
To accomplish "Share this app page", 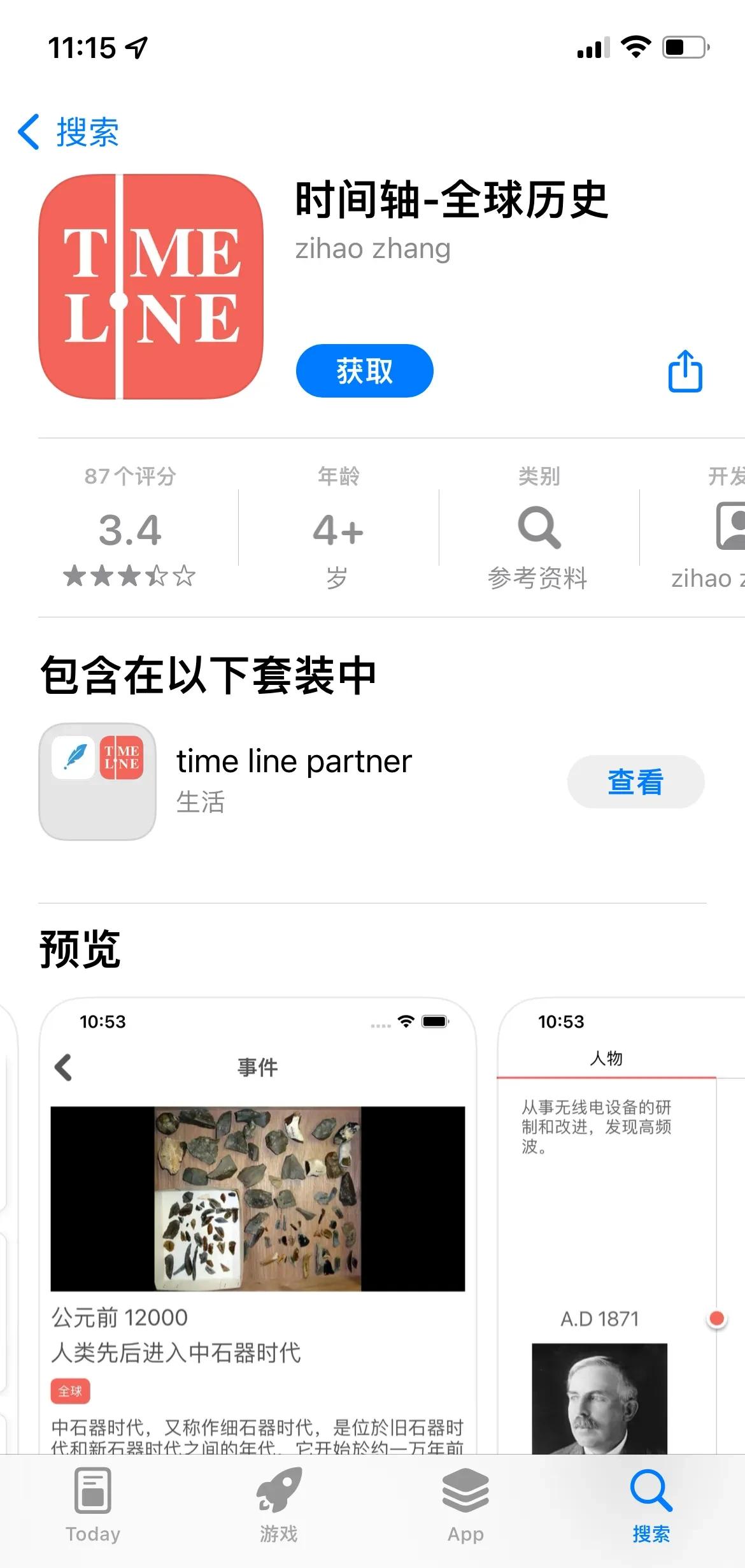I will [x=685, y=371].
